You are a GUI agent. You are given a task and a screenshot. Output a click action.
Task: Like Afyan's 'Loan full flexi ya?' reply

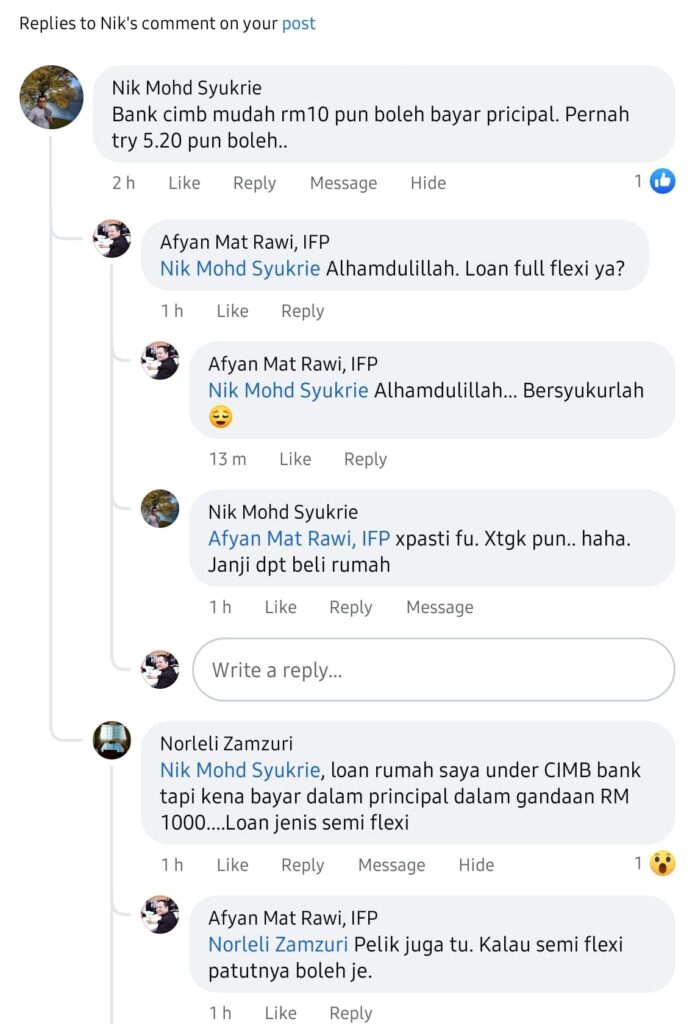point(232,311)
